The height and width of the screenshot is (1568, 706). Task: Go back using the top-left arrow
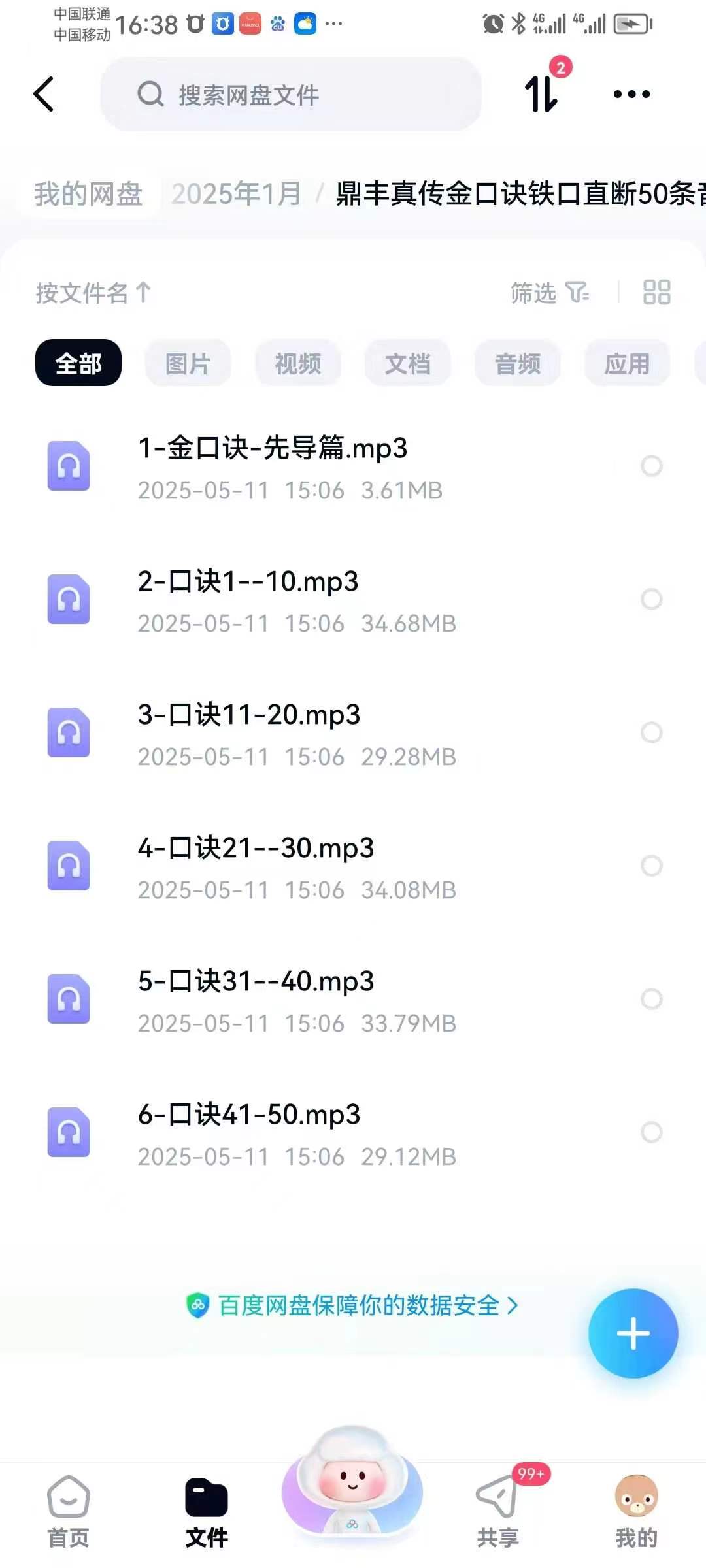pyautogui.click(x=43, y=95)
